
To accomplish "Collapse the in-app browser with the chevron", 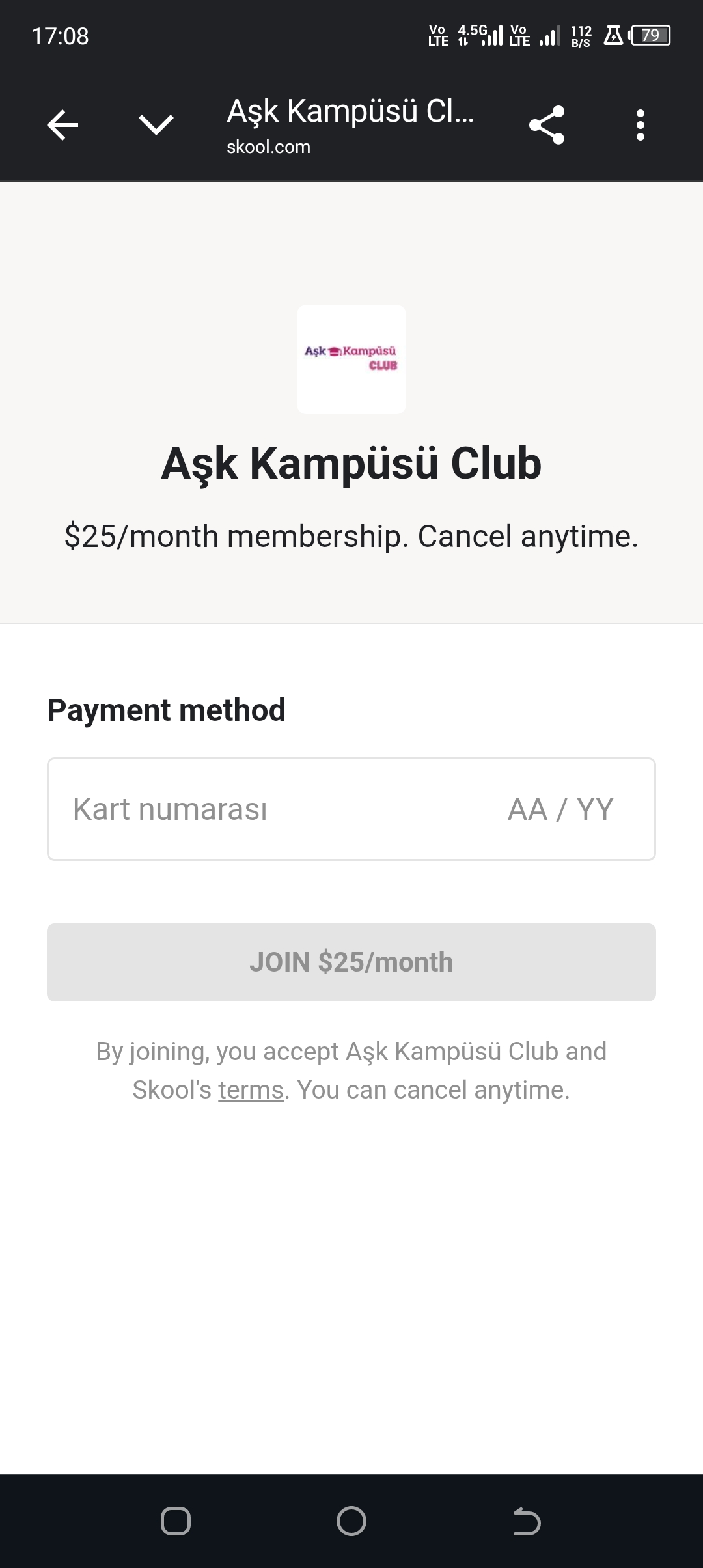I will pos(156,125).
